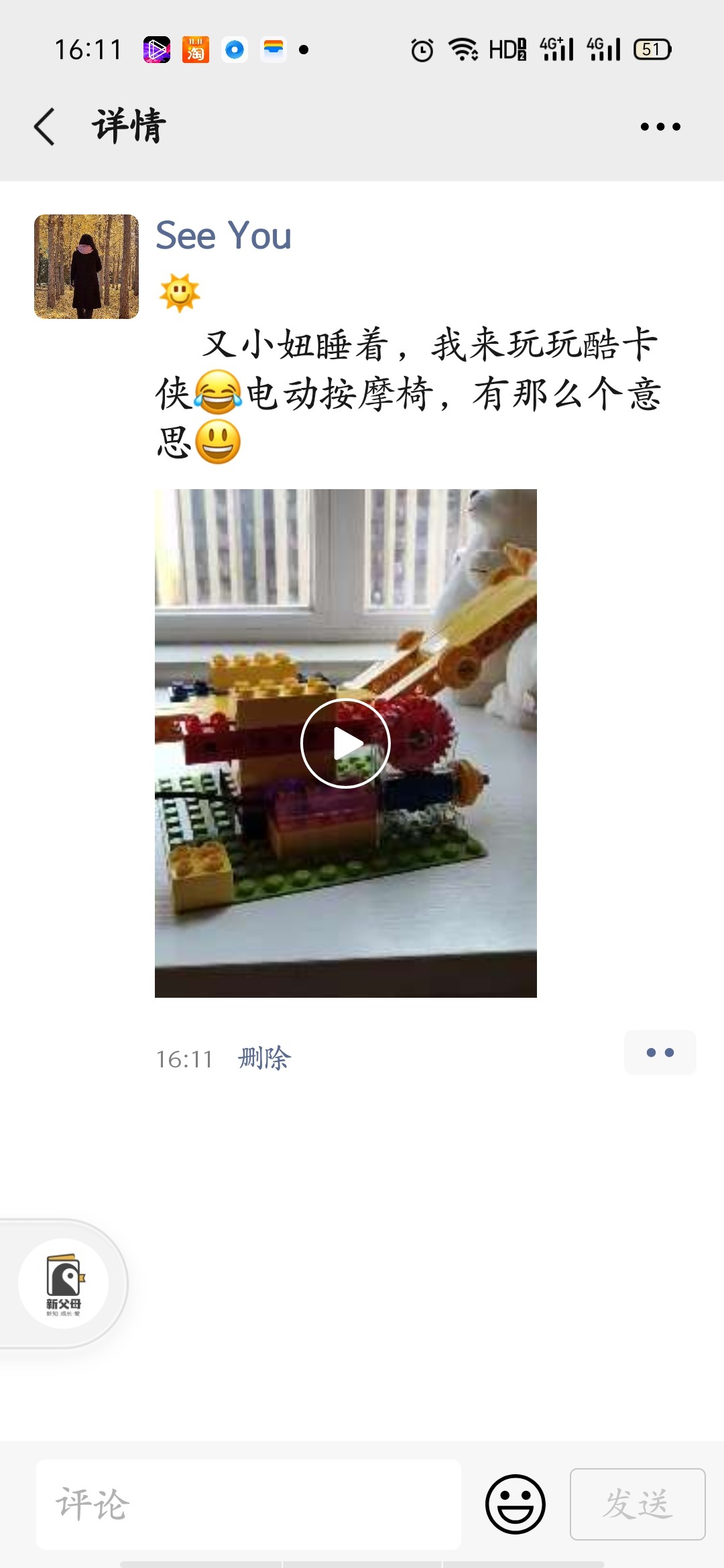
Task: Delete this post via 删除
Action: [264, 1059]
